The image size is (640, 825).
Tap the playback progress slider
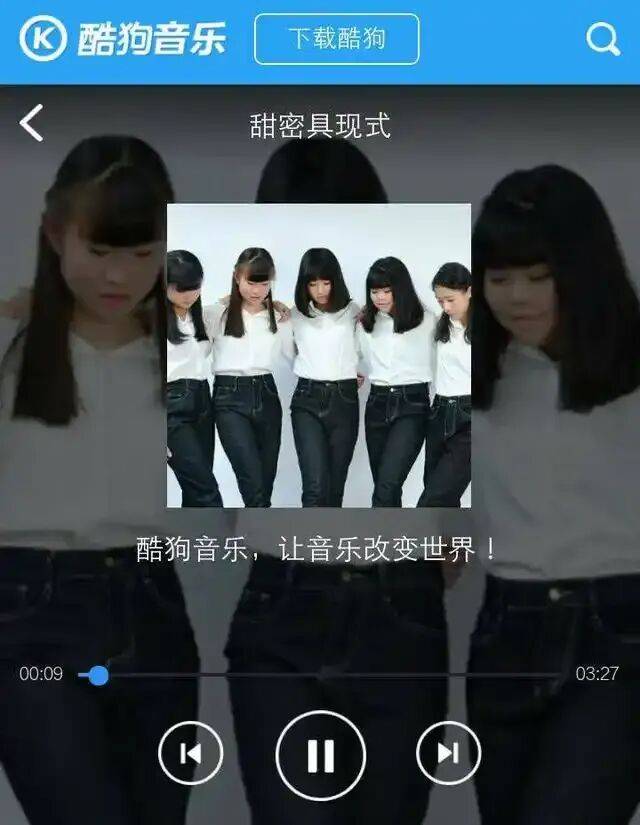pyautogui.click(x=330, y=675)
